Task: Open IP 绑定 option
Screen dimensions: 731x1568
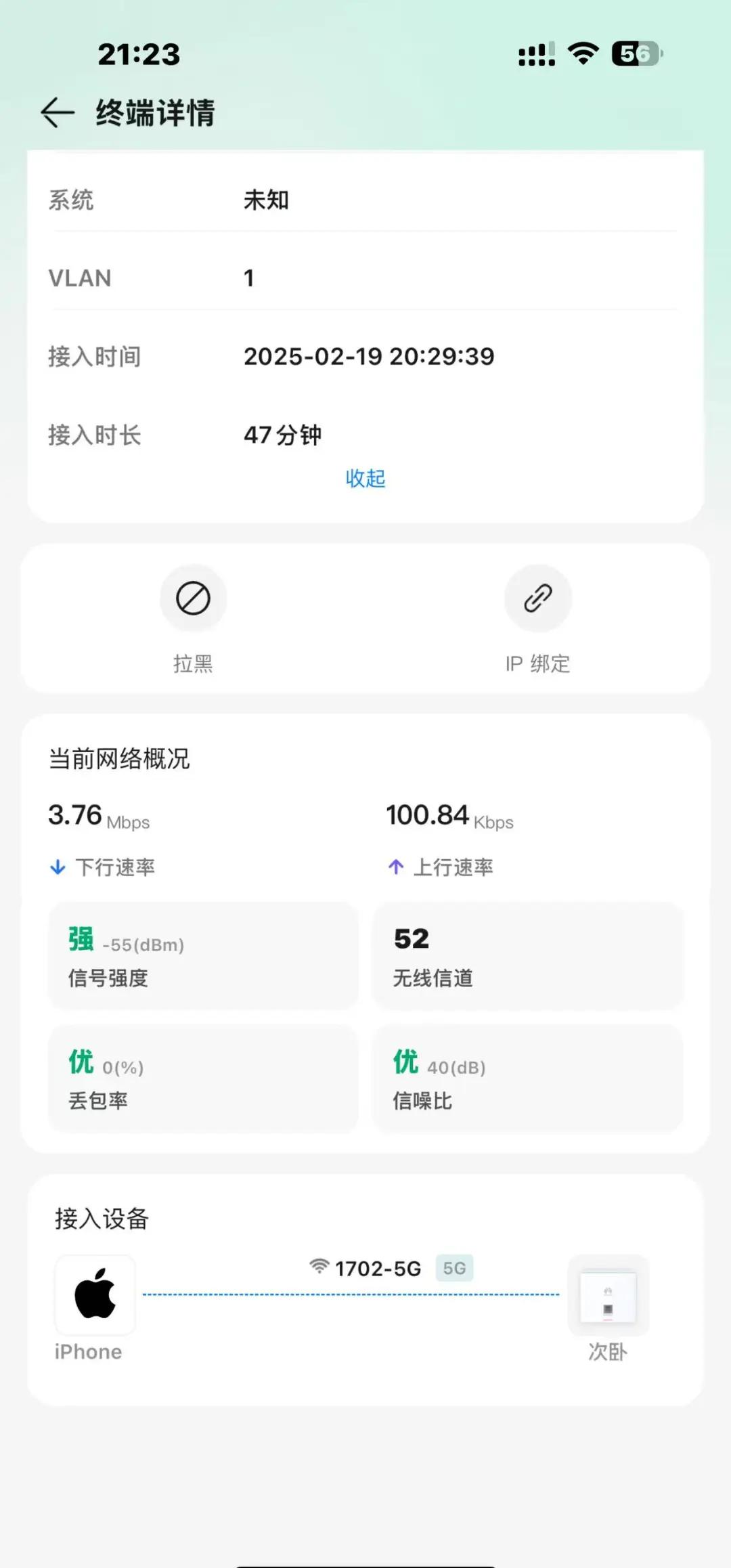Action: click(538, 599)
